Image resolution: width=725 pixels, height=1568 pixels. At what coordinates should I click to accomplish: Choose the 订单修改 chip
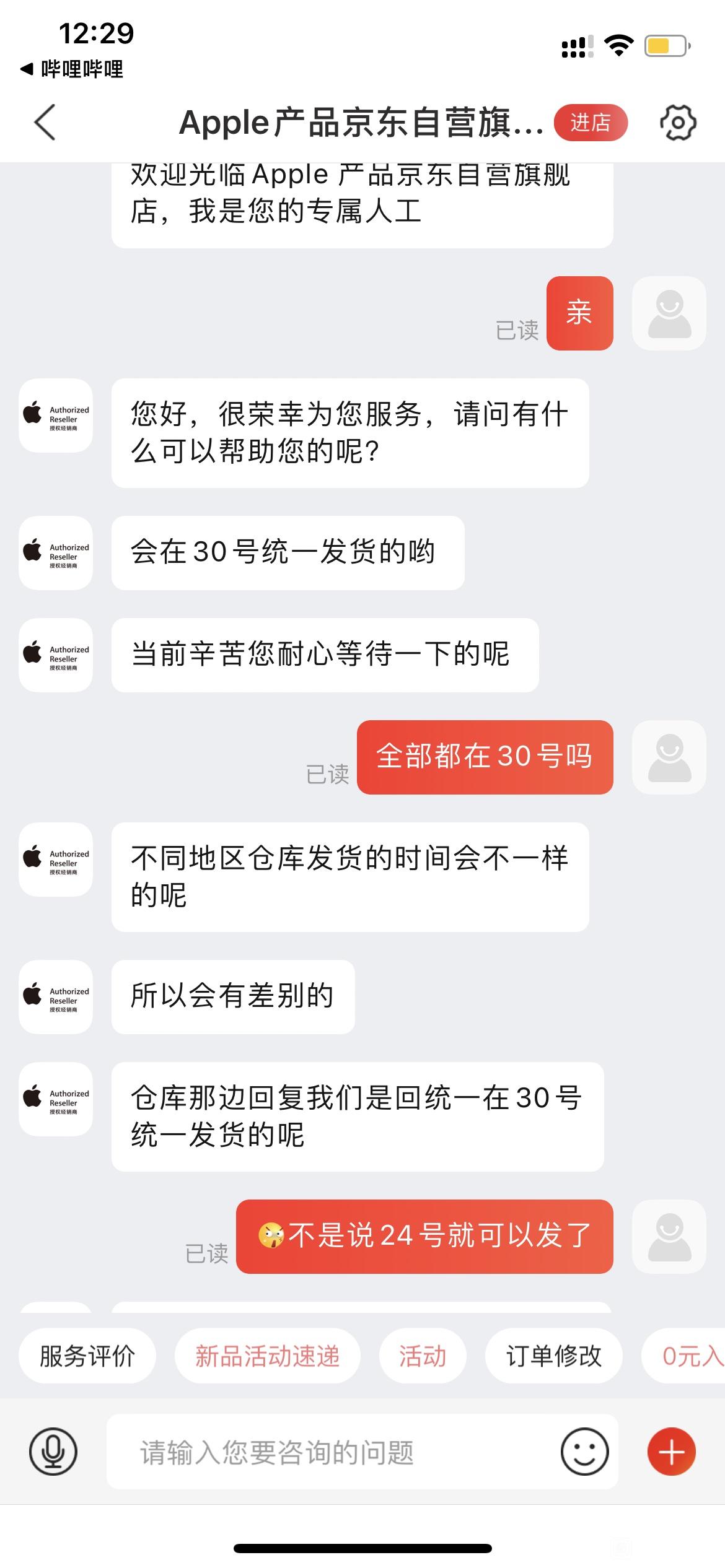[553, 1356]
